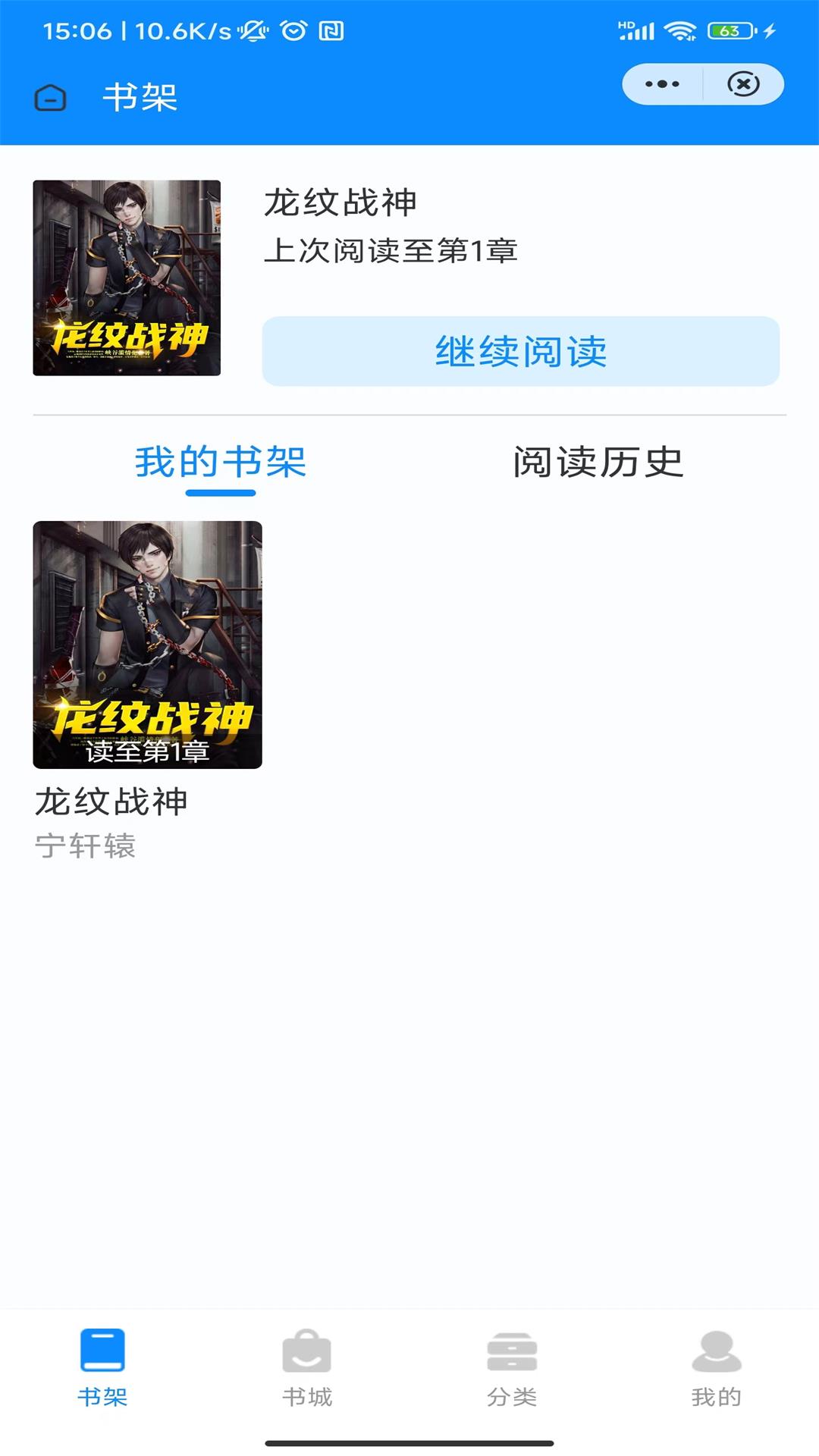This screenshot has height=1456, width=819.
Task: Open the mini-program more options menu icon
Action: tap(663, 83)
